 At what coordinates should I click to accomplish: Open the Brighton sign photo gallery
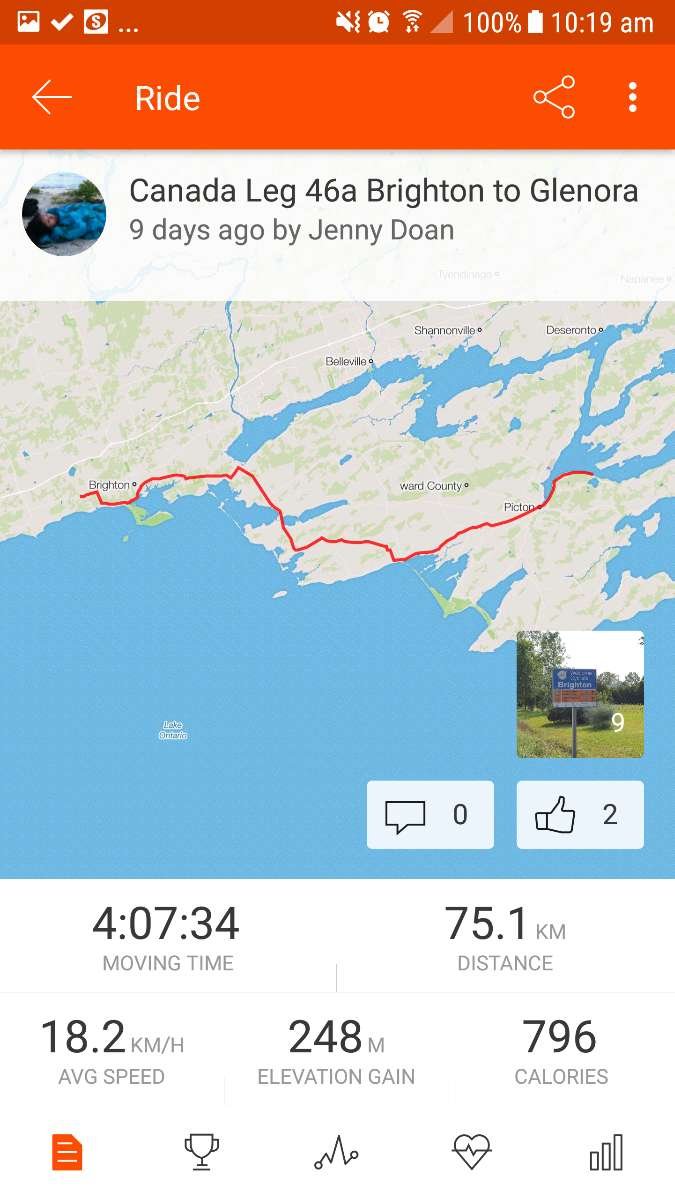click(580, 694)
